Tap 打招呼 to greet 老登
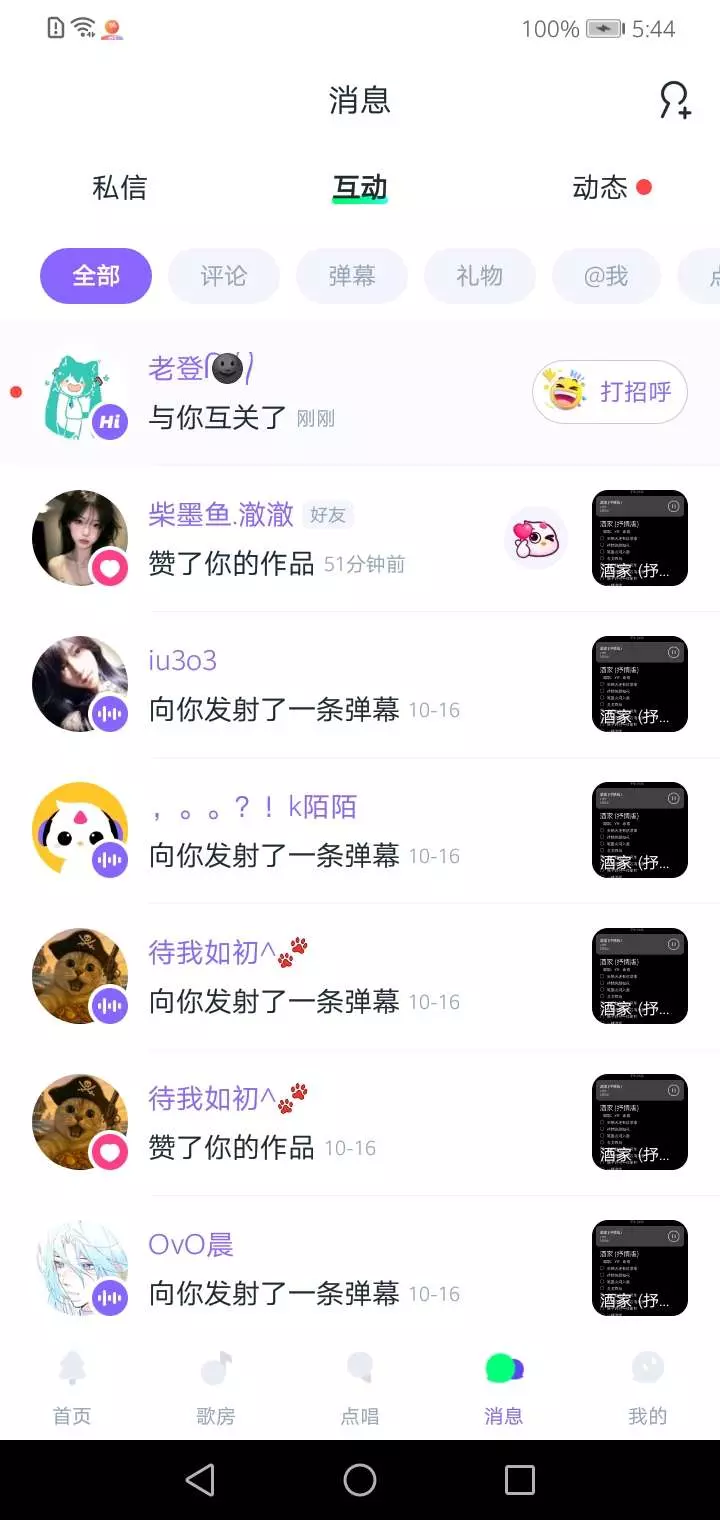The image size is (720, 1520). click(610, 392)
